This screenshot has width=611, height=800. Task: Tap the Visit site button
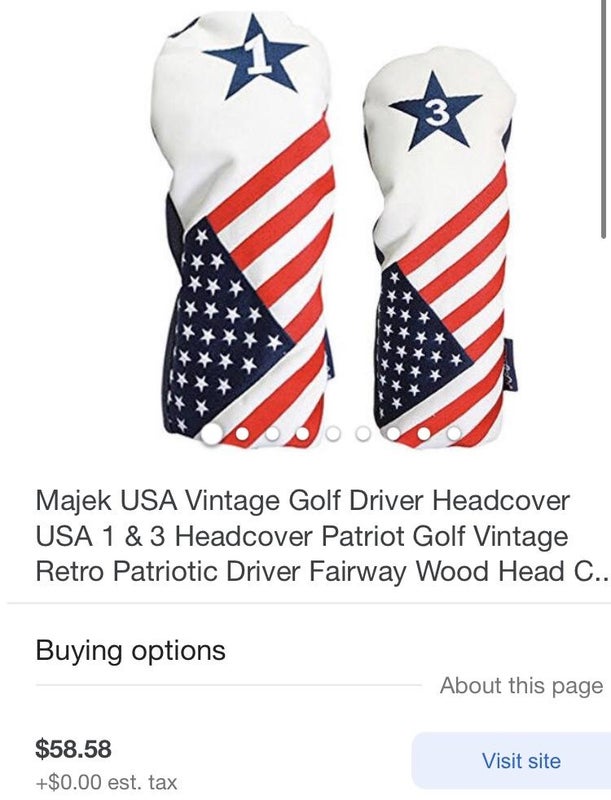pos(520,761)
